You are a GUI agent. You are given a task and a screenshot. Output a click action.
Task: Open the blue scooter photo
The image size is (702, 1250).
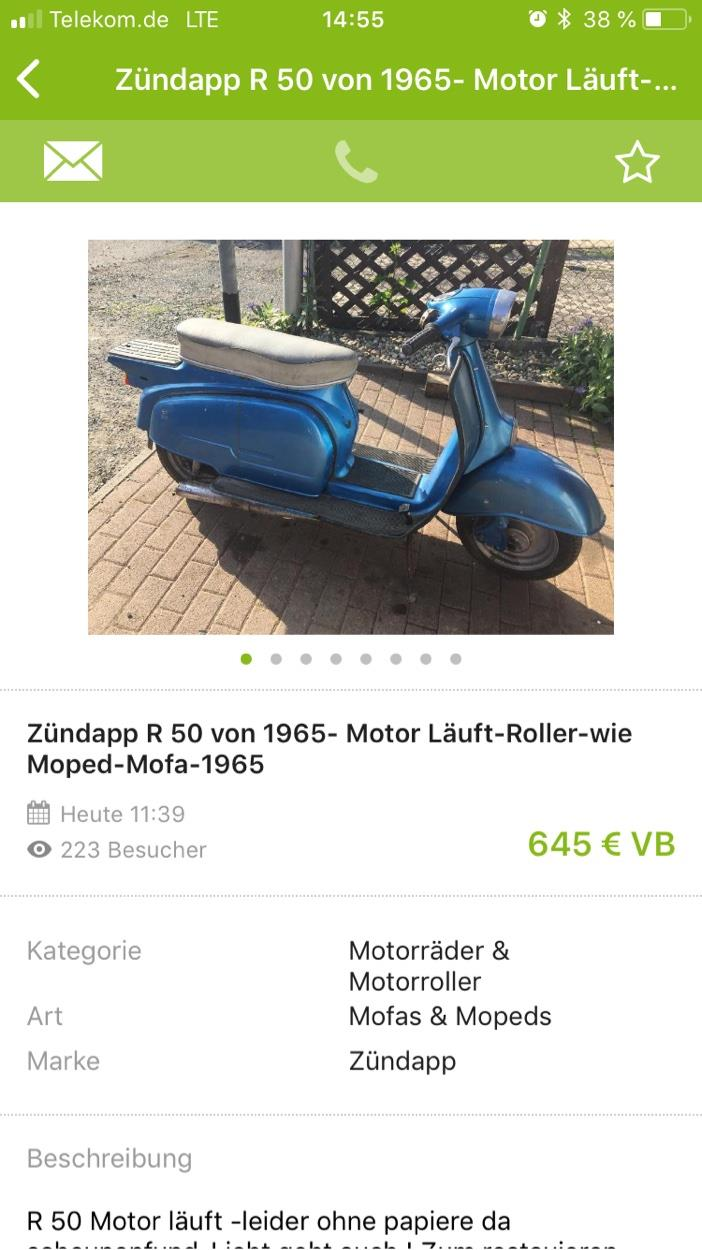point(351,437)
